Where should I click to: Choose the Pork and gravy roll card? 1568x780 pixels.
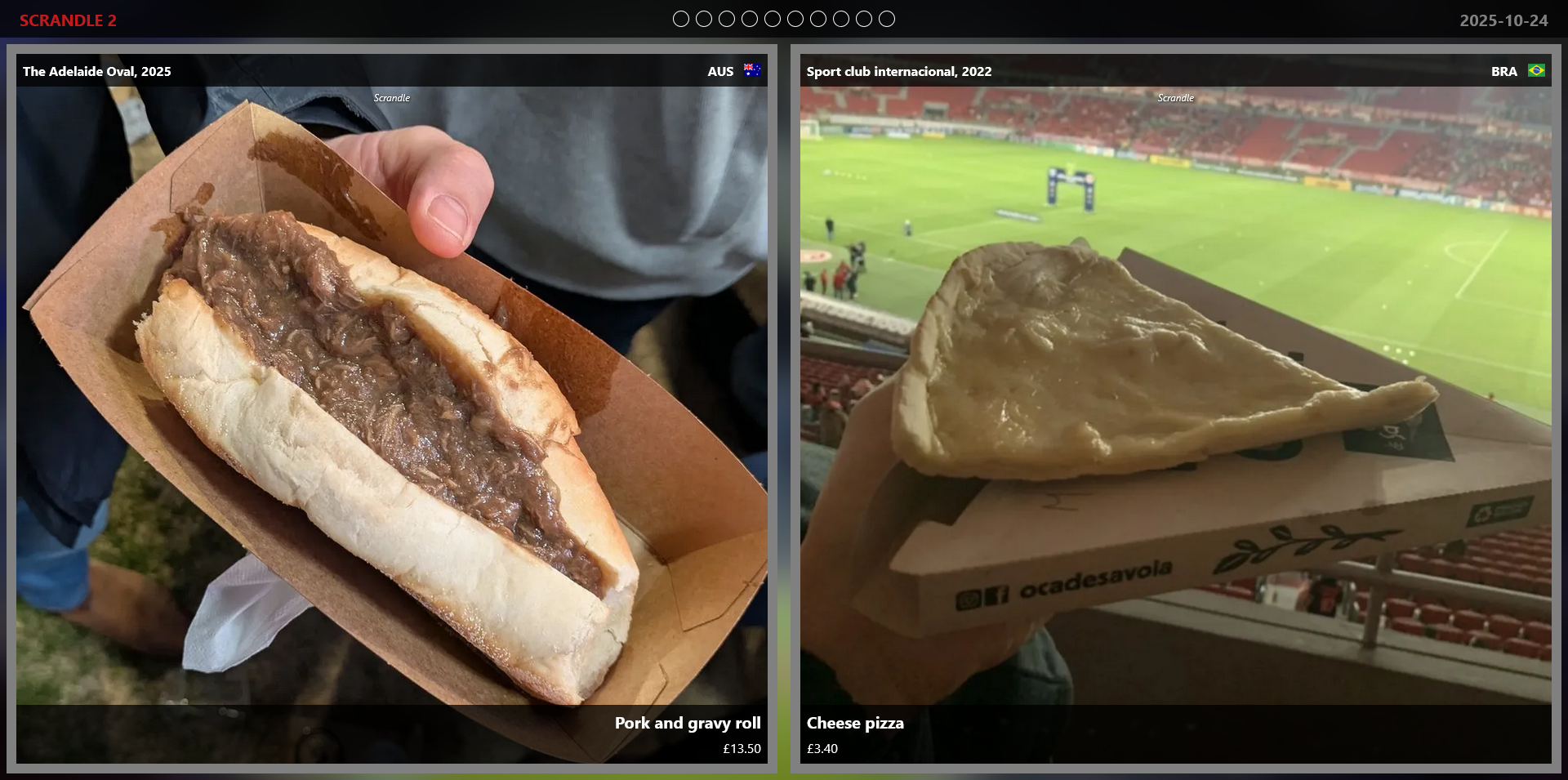tap(392, 408)
